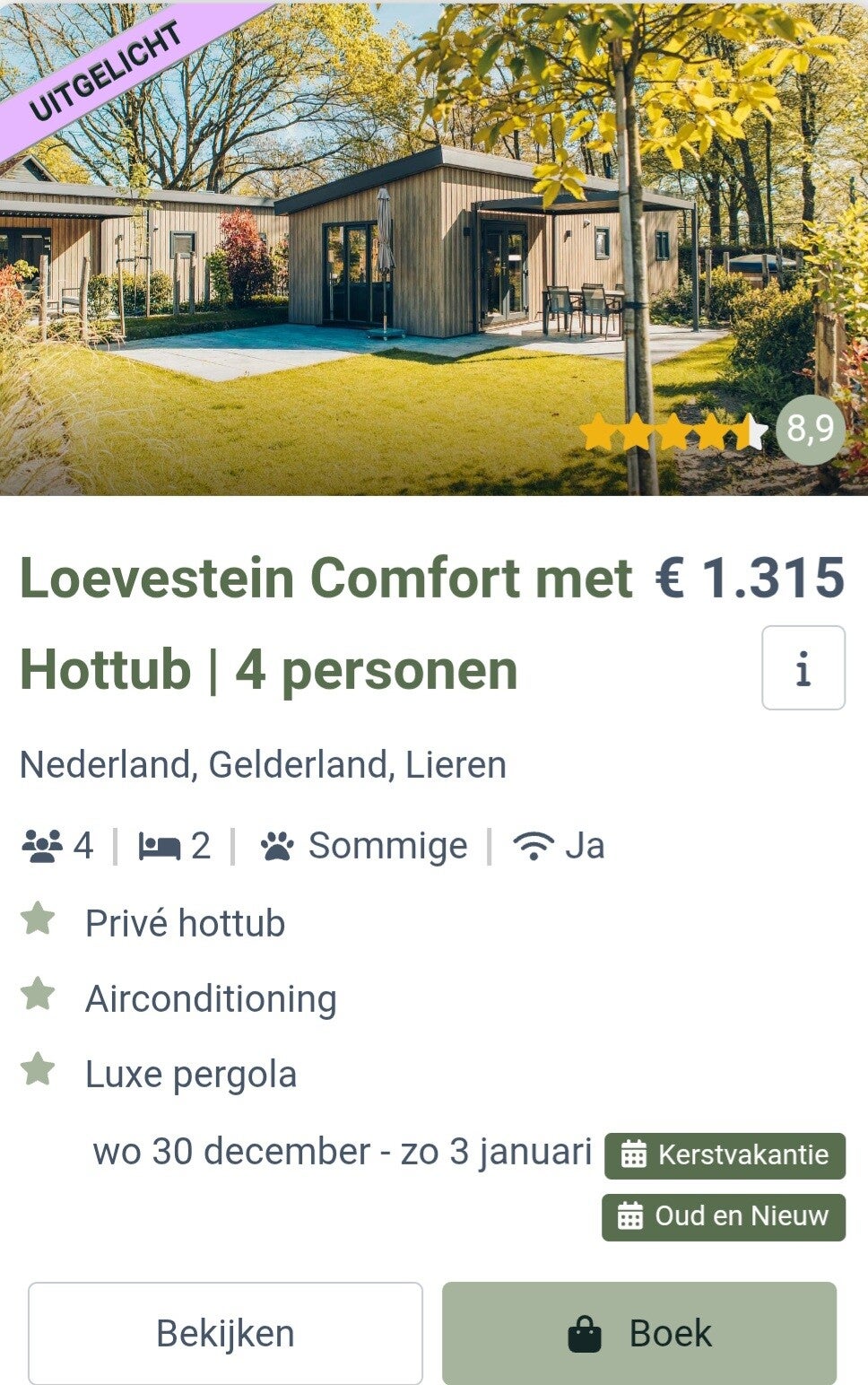This screenshot has width=868, height=1385.
Task: Select the Kerstvakantie chip
Action: [725, 1155]
